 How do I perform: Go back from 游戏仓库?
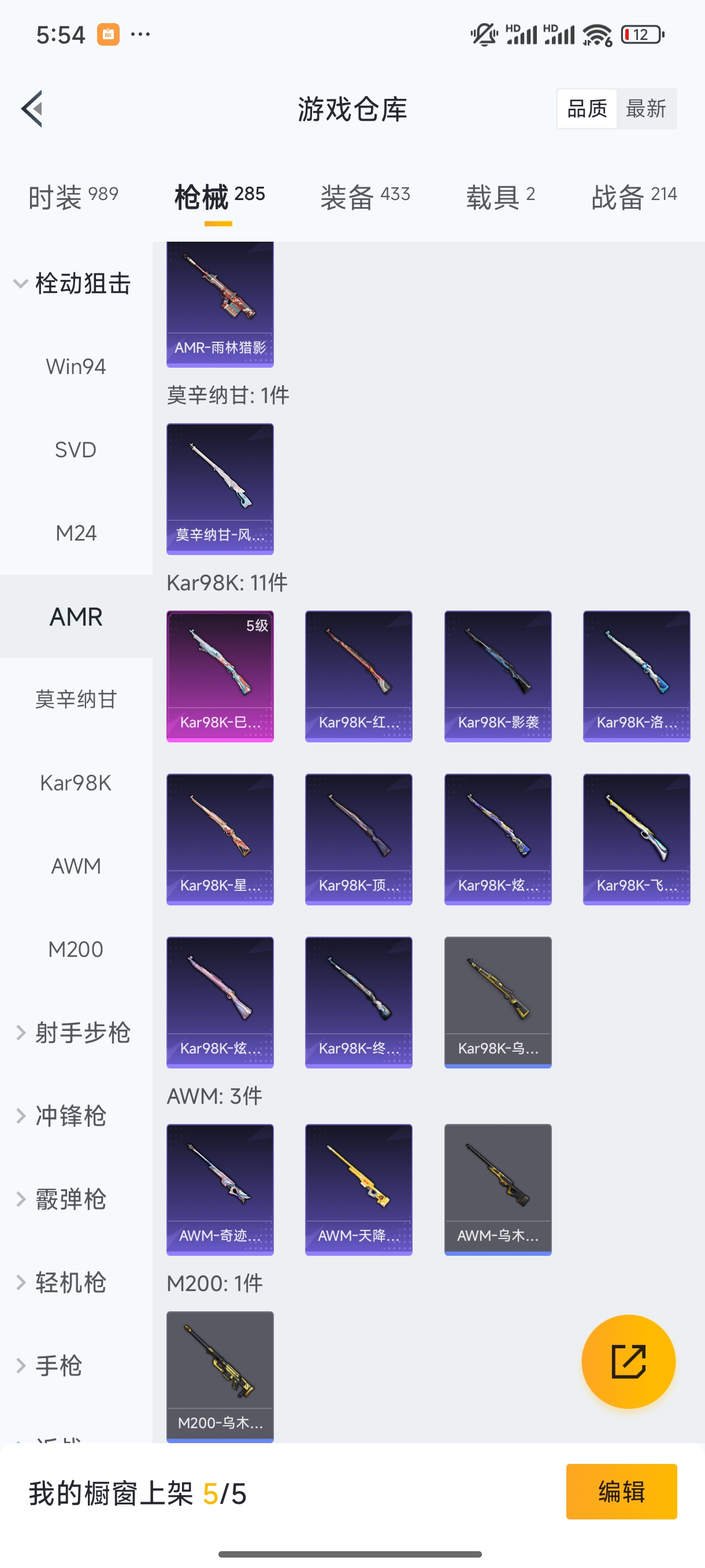point(32,109)
